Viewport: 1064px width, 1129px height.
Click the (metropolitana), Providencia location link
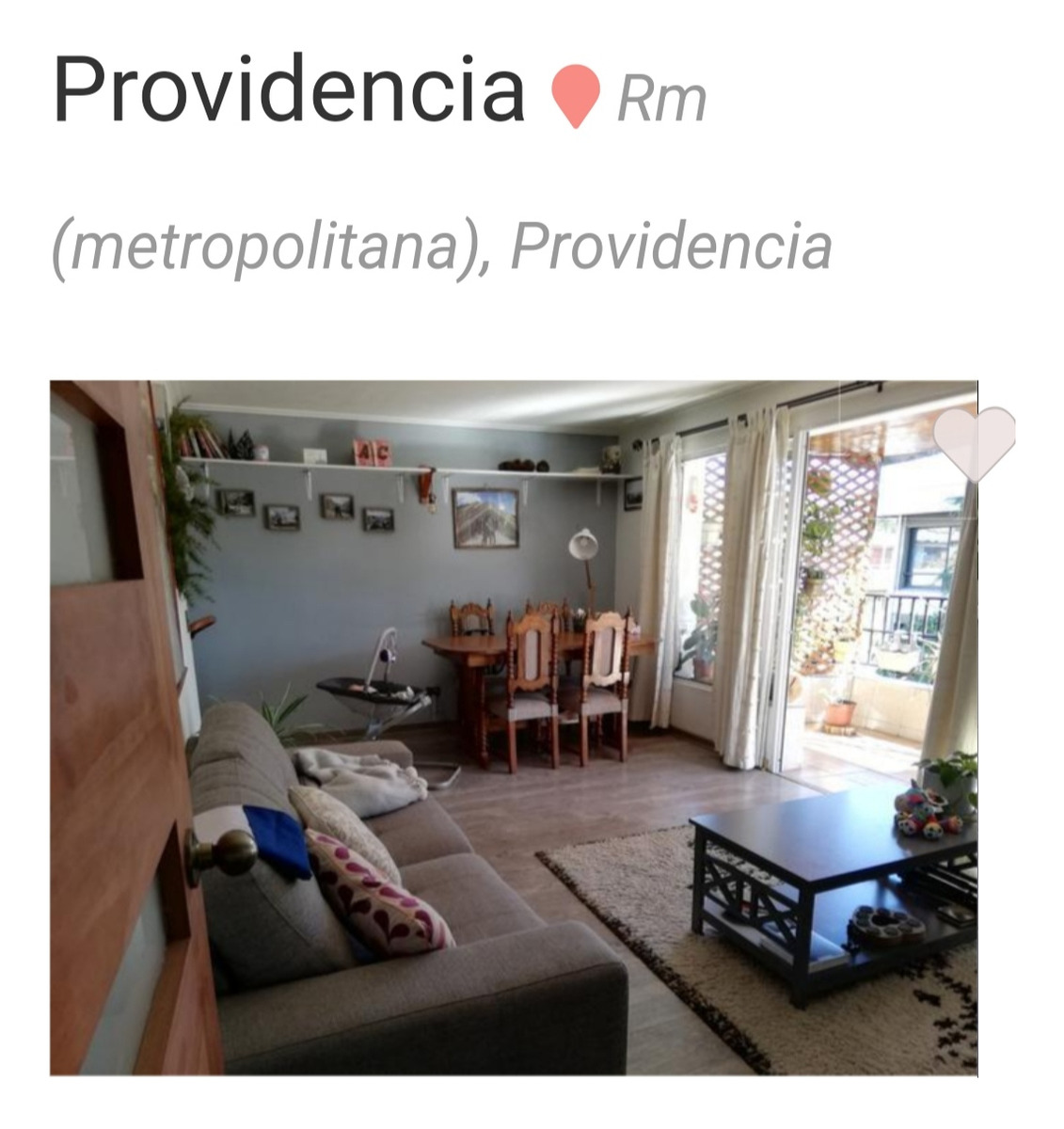click(x=441, y=247)
